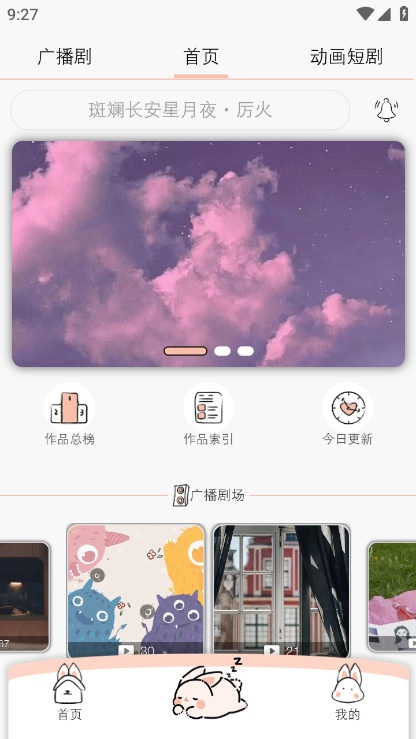Open 作品总榜 rankings

tap(69, 414)
